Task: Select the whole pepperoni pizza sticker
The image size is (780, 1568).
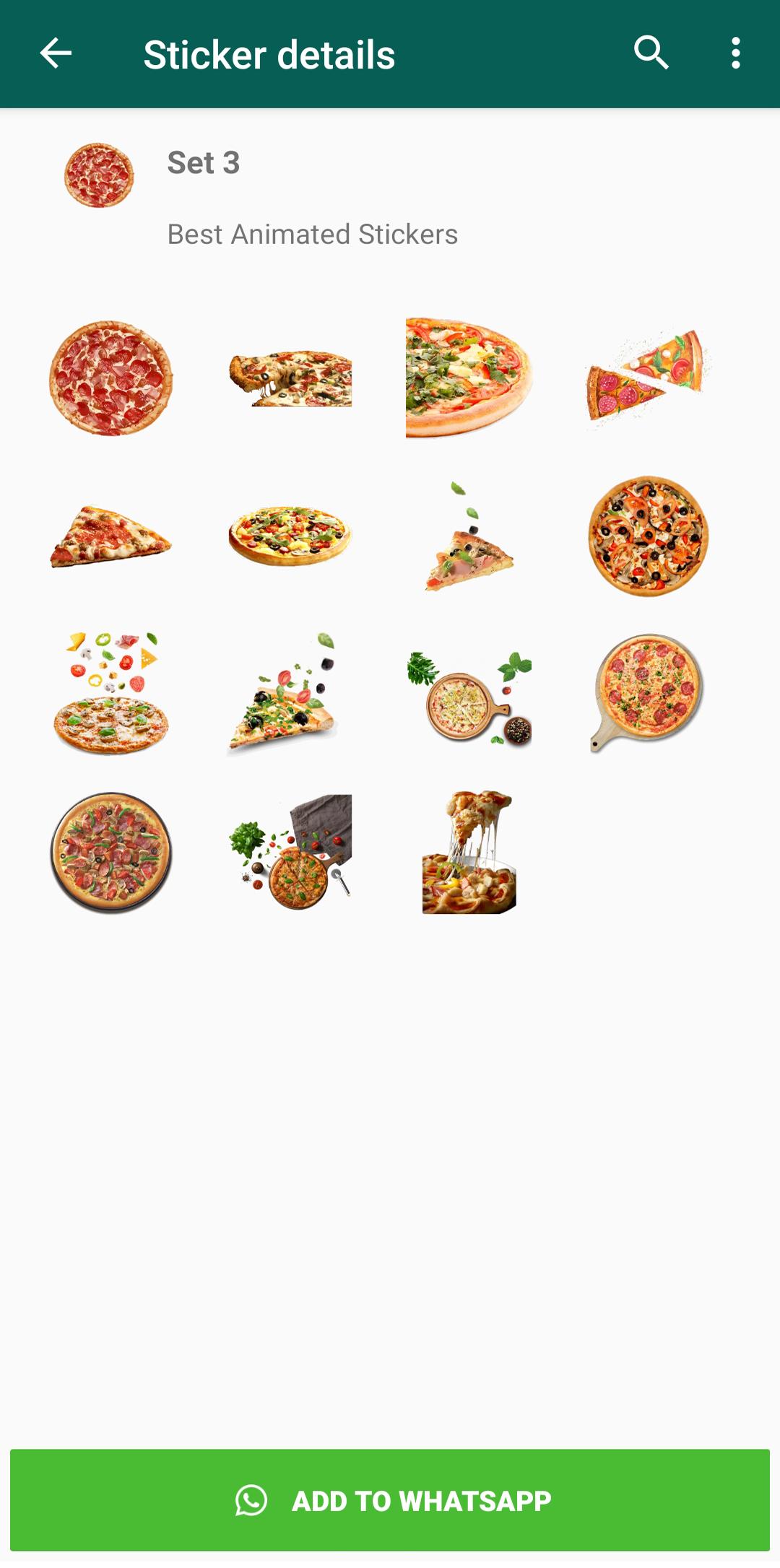Action: (x=110, y=378)
